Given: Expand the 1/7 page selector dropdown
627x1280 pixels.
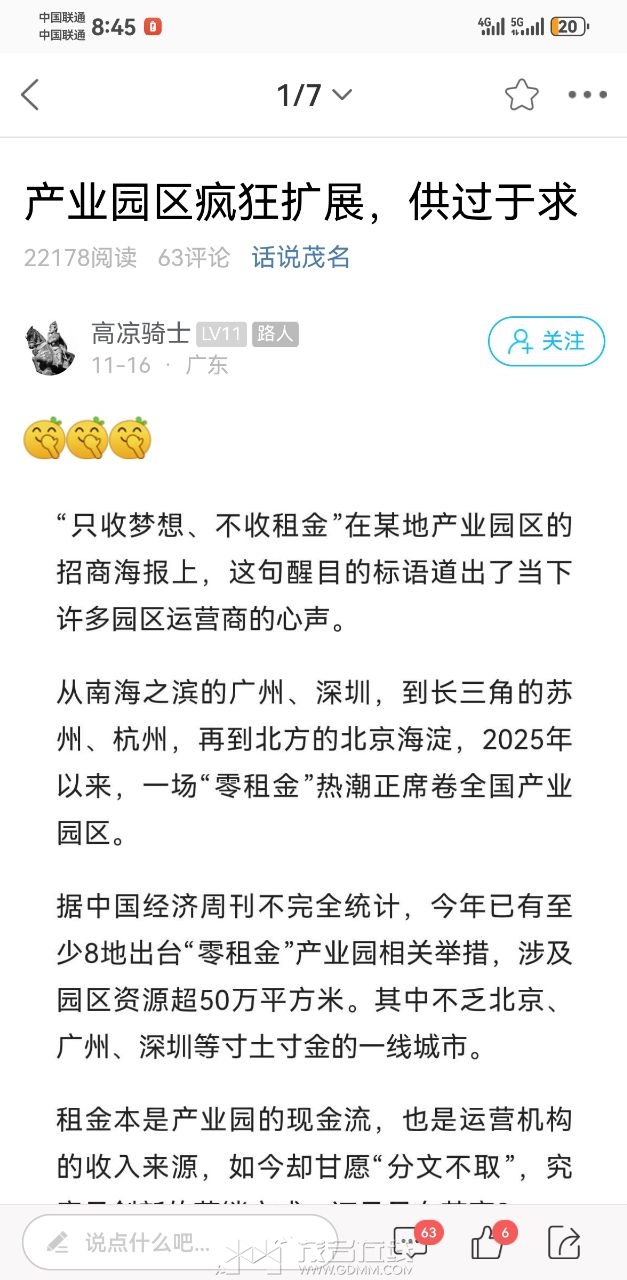Looking at the screenshot, I should (x=314, y=95).
